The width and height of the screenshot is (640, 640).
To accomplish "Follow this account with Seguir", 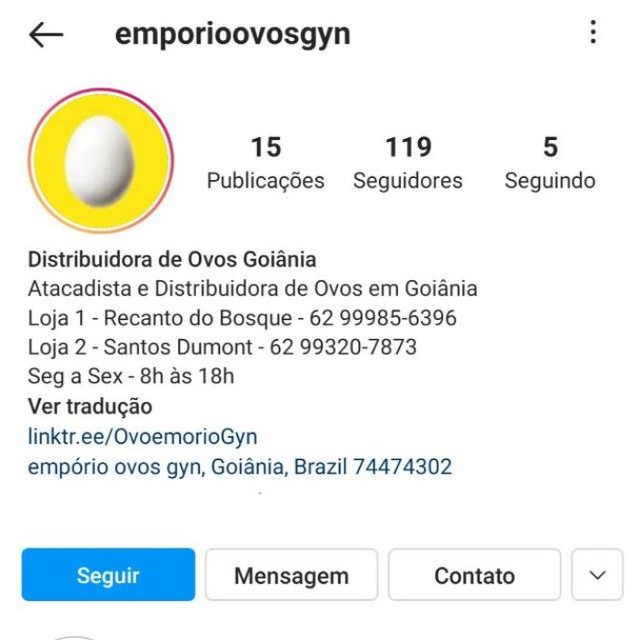I will (108, 575).
